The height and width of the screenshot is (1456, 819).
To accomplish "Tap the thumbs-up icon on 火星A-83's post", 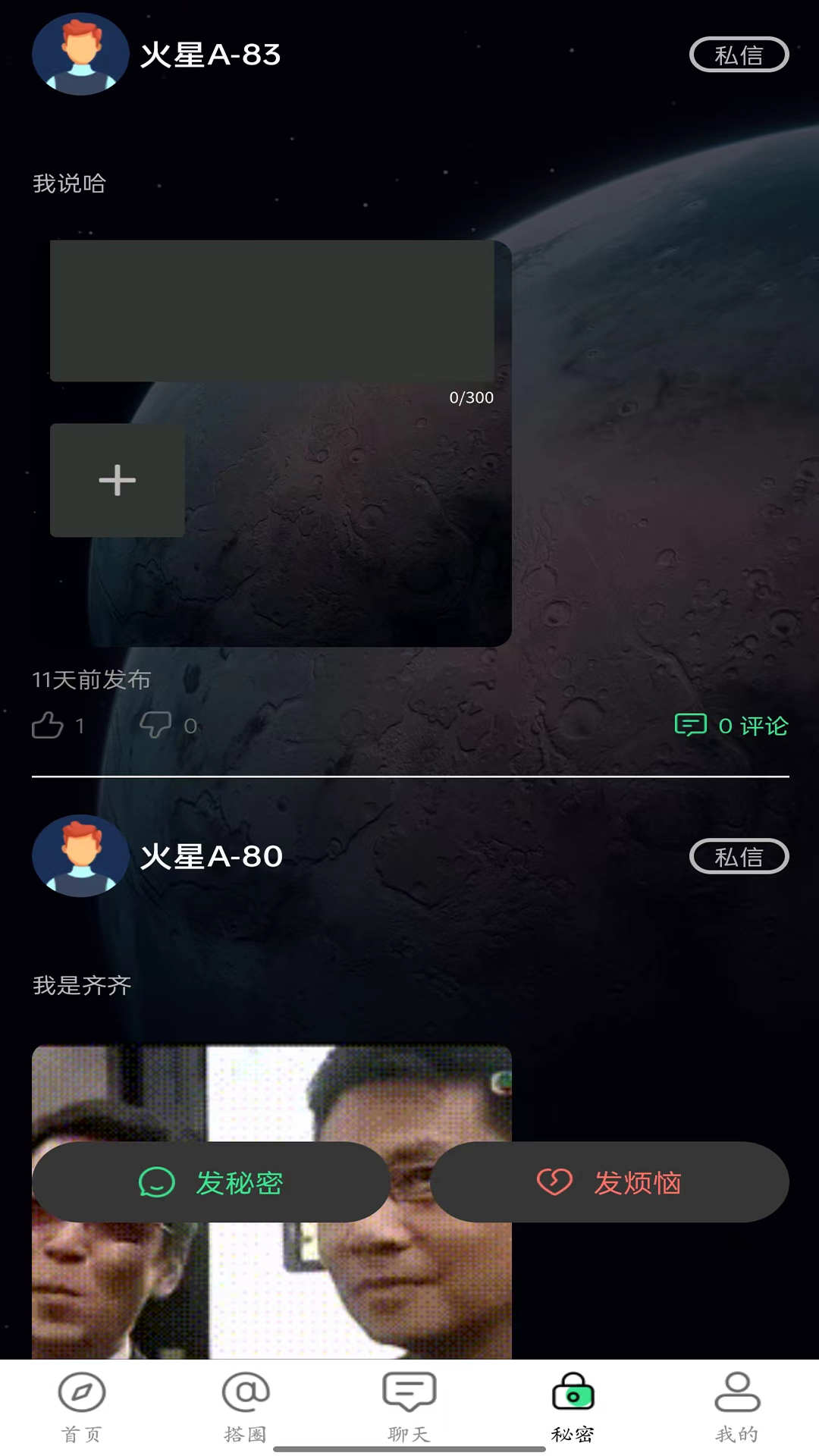I will point(48,725).
